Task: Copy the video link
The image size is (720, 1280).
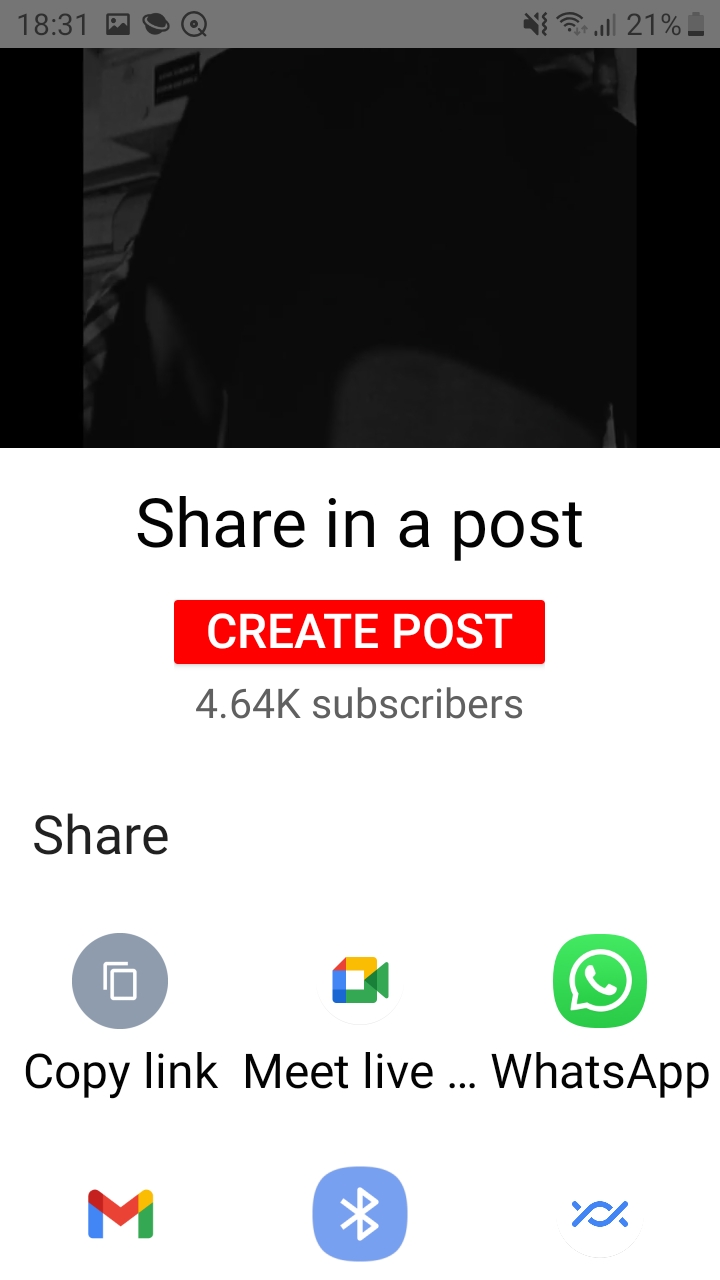Action: (120, 982)
